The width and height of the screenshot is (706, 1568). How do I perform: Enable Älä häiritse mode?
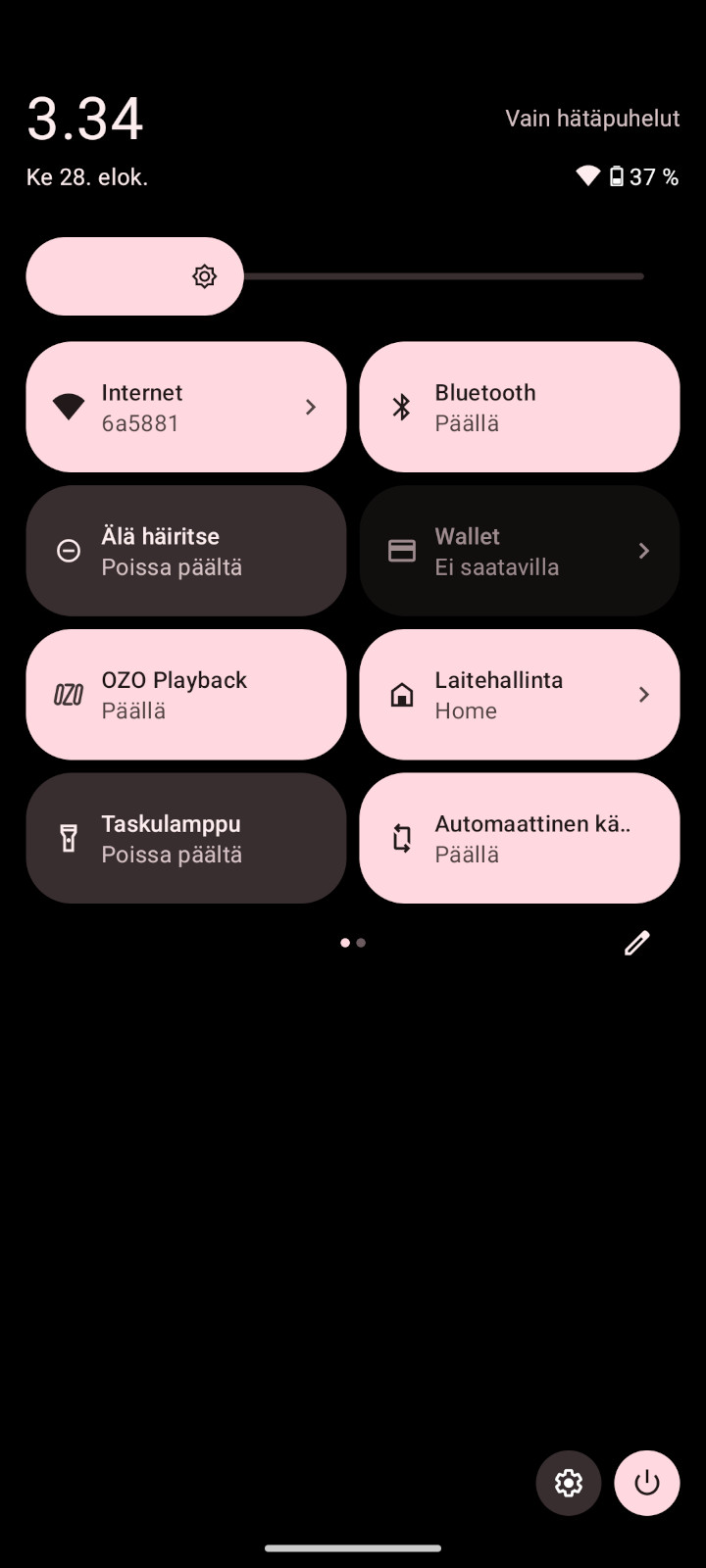point(185,551)
